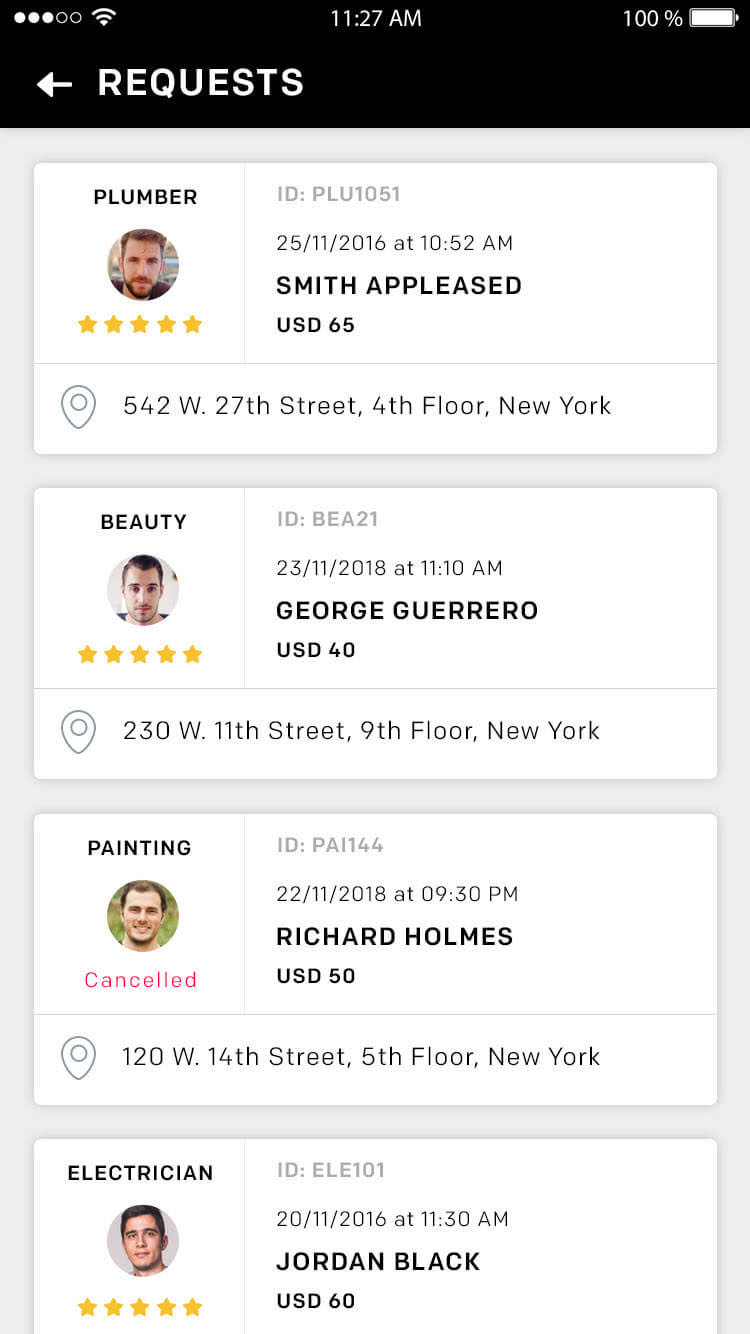Open George Guerrero beauty request
This screenshot has height=1334, width=750.
point(375,633)
